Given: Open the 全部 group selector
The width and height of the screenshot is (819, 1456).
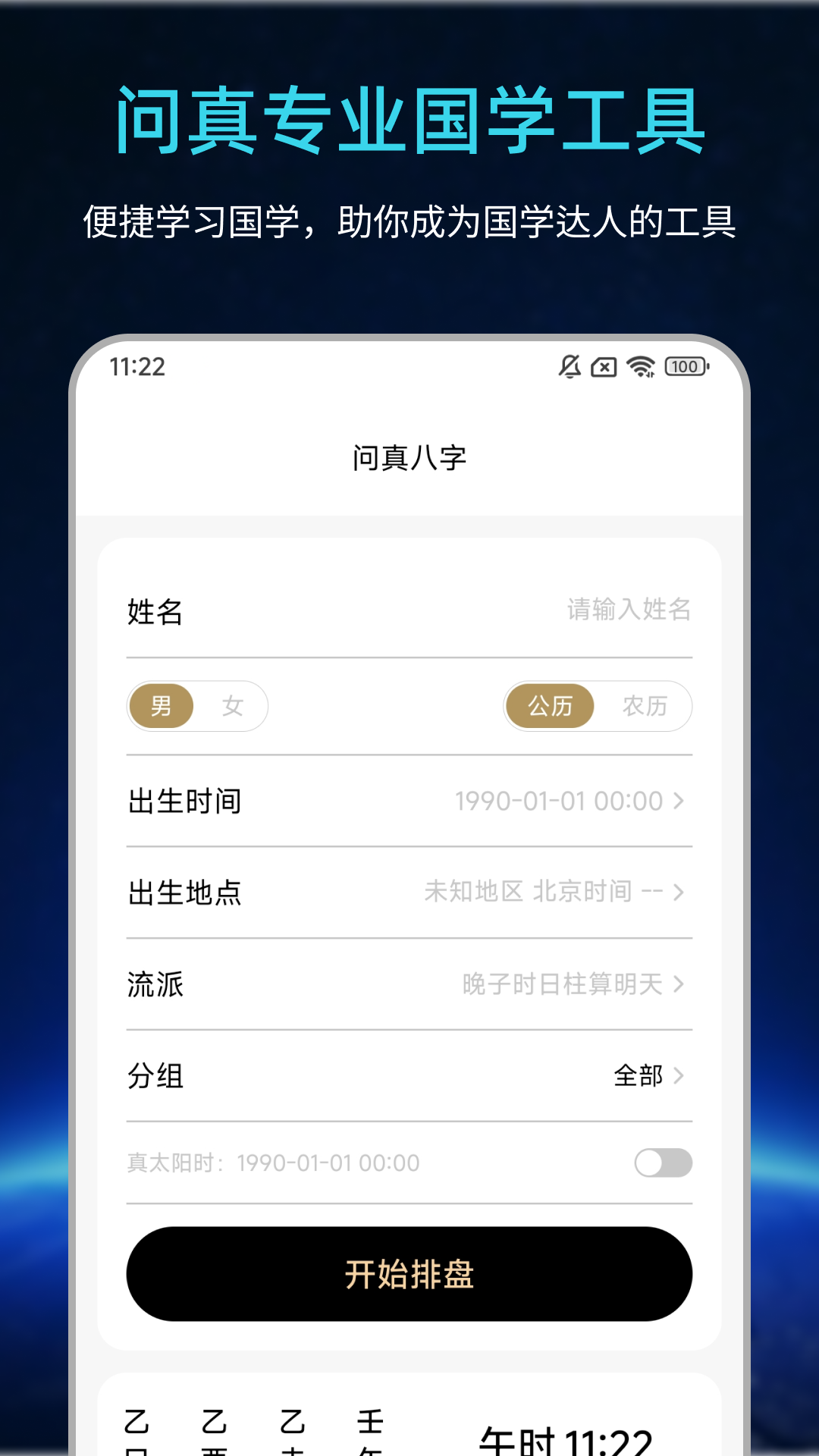Looking at the screenshot, I should coord(637,1075).
